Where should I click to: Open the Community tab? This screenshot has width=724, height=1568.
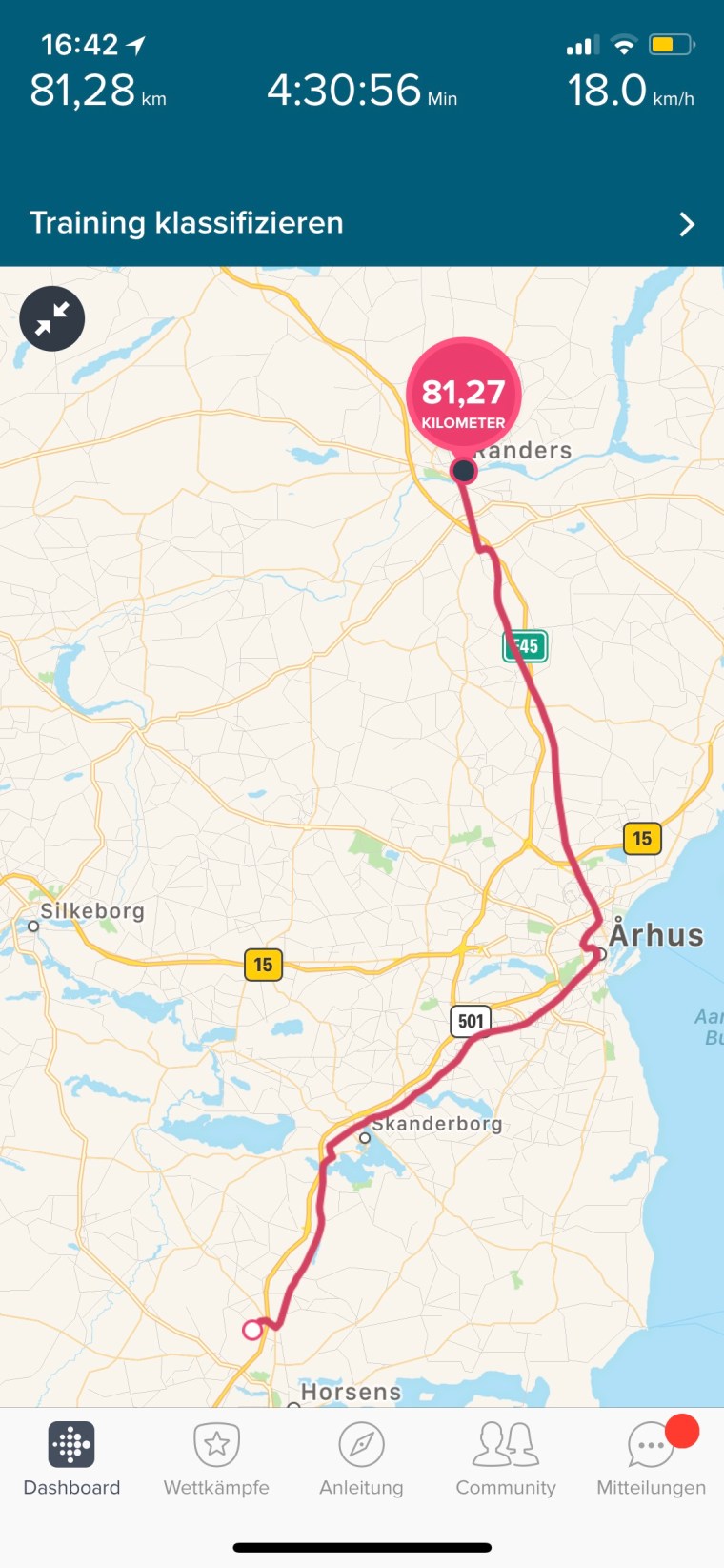tap(506, 1459)
